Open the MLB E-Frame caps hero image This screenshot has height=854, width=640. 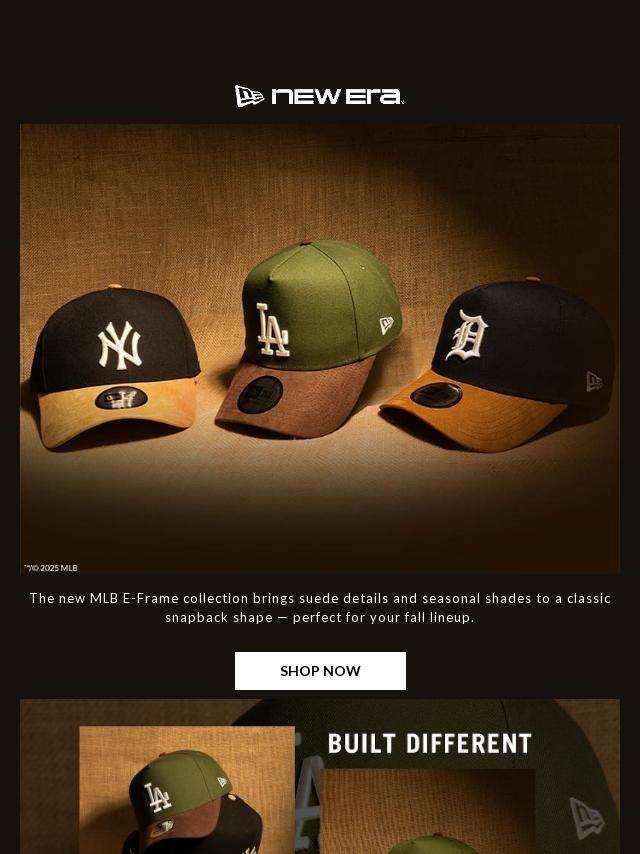coord(320,348)
